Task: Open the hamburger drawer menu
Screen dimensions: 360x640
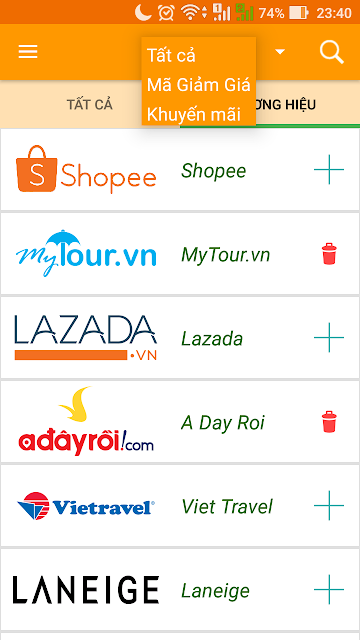Action: [x=28, y=52]
